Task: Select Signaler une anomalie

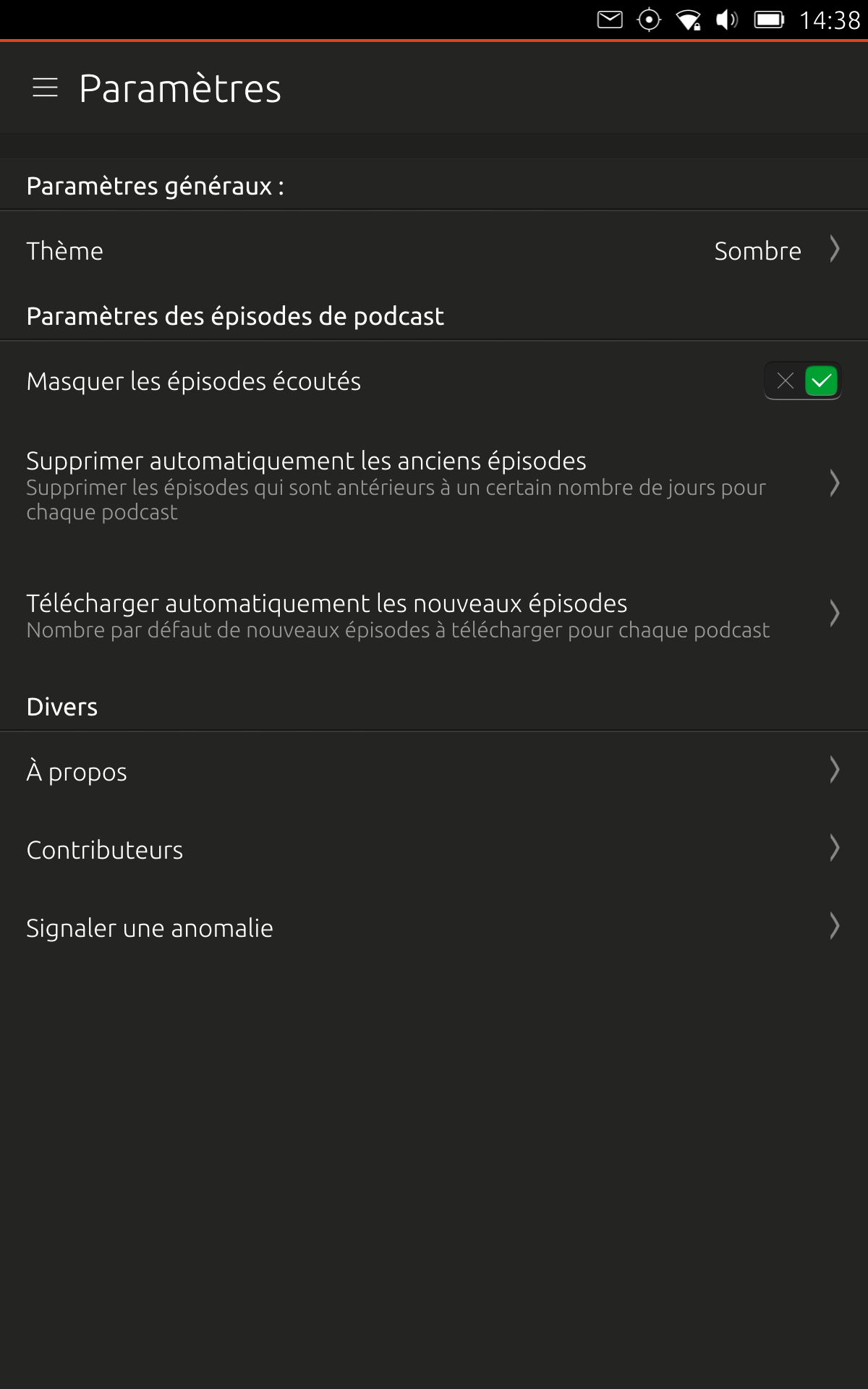Action: coord(434,927)
